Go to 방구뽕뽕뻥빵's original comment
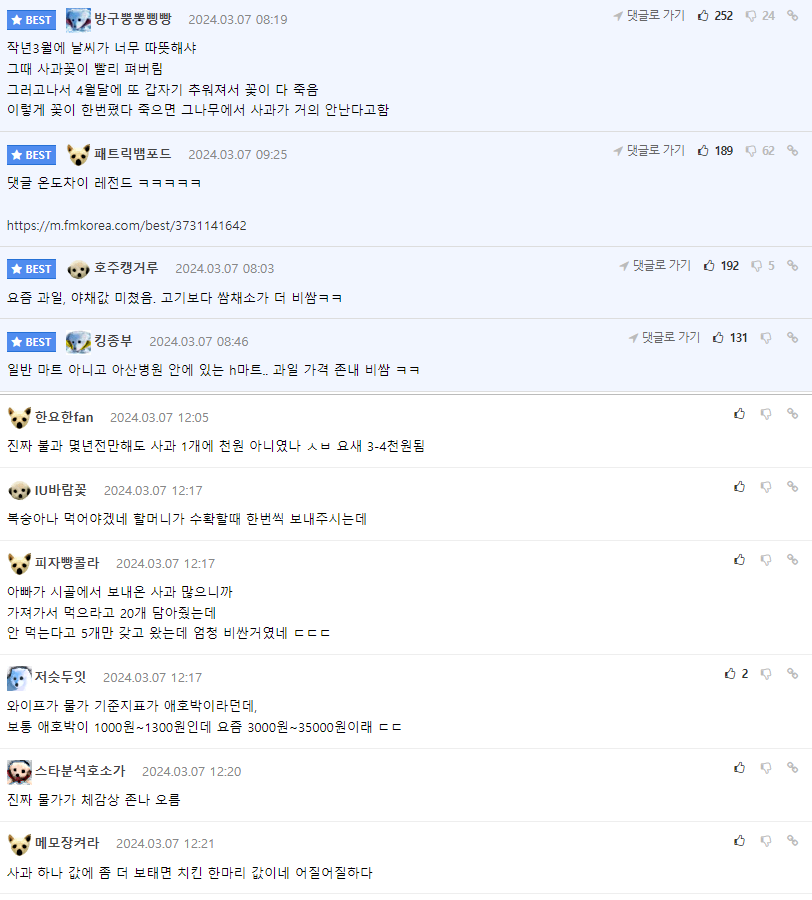Viewport: 812px width, 900px height. pyautogui.click(x=650, y=16)
